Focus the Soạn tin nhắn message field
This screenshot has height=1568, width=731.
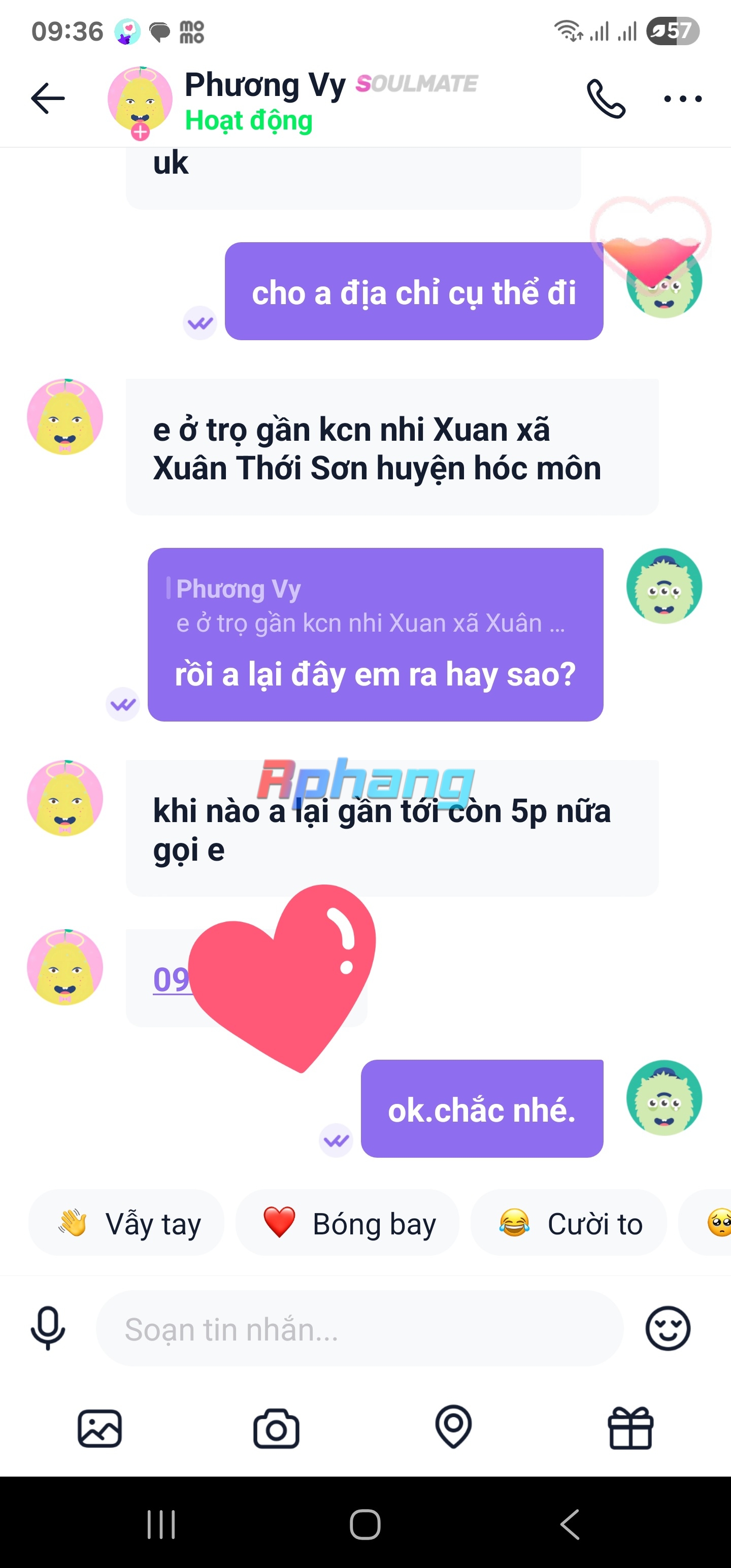(x=359, y=1328)
